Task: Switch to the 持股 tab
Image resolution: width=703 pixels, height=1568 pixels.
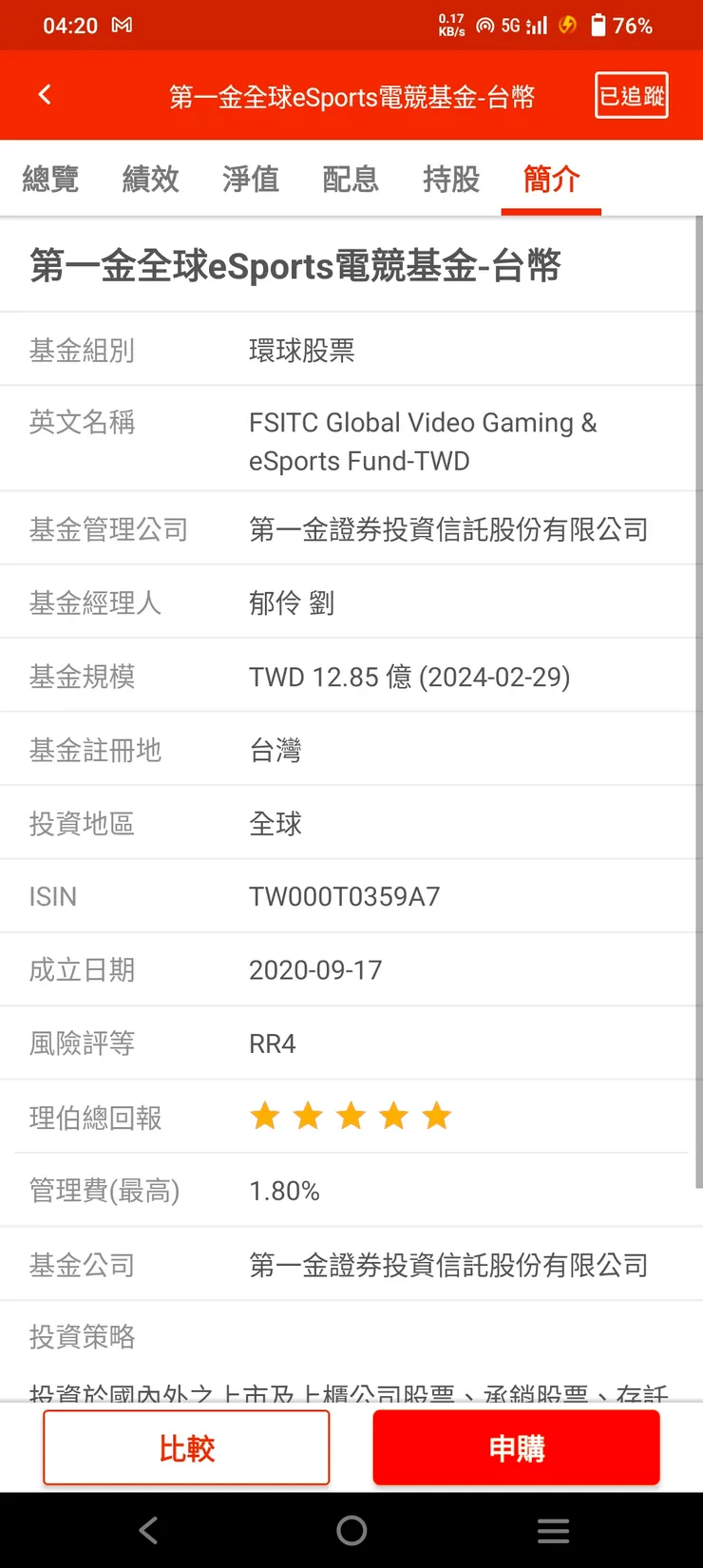Action: click(450, 180)
